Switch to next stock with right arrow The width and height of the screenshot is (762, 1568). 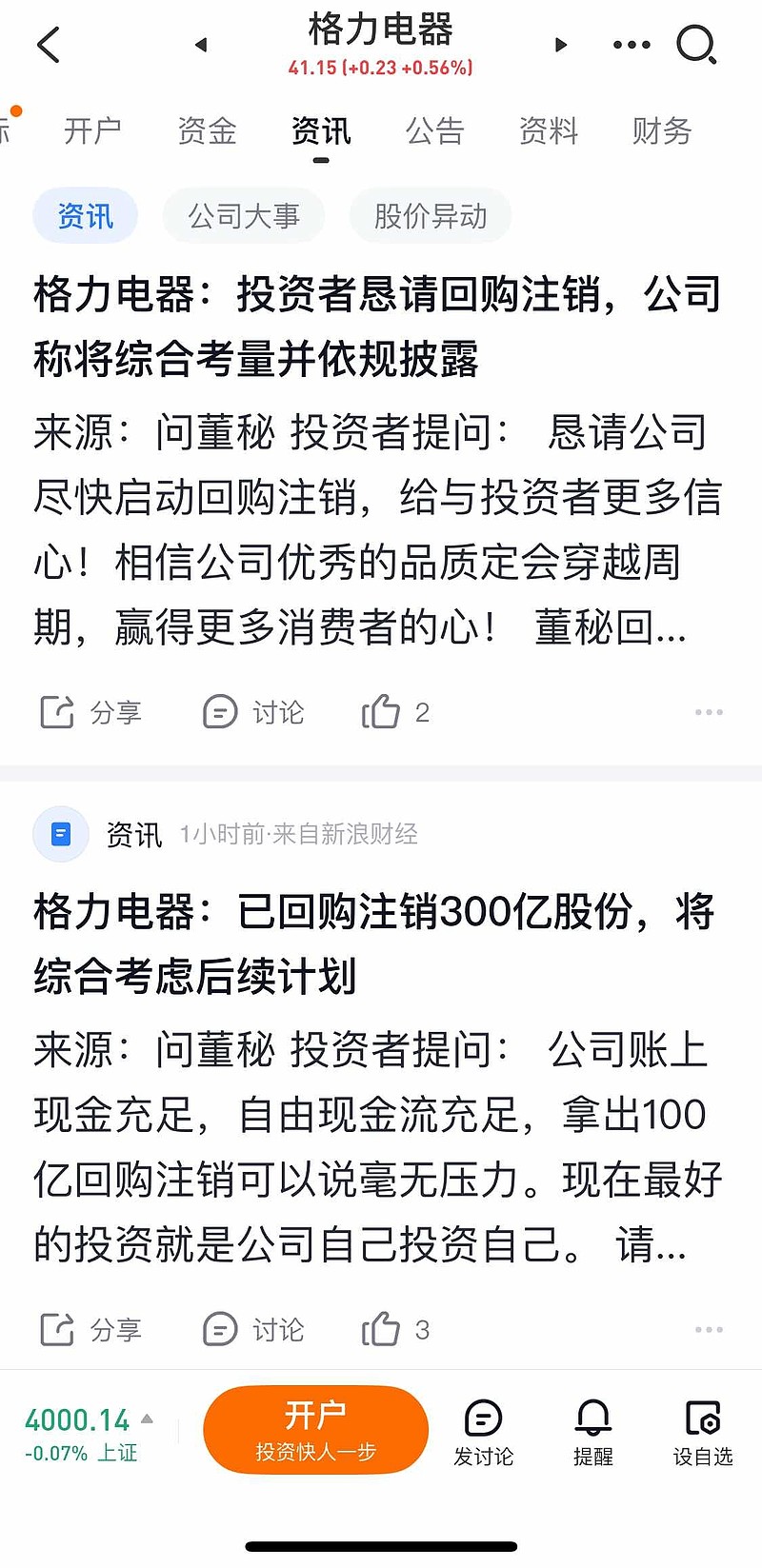[560, 45]
